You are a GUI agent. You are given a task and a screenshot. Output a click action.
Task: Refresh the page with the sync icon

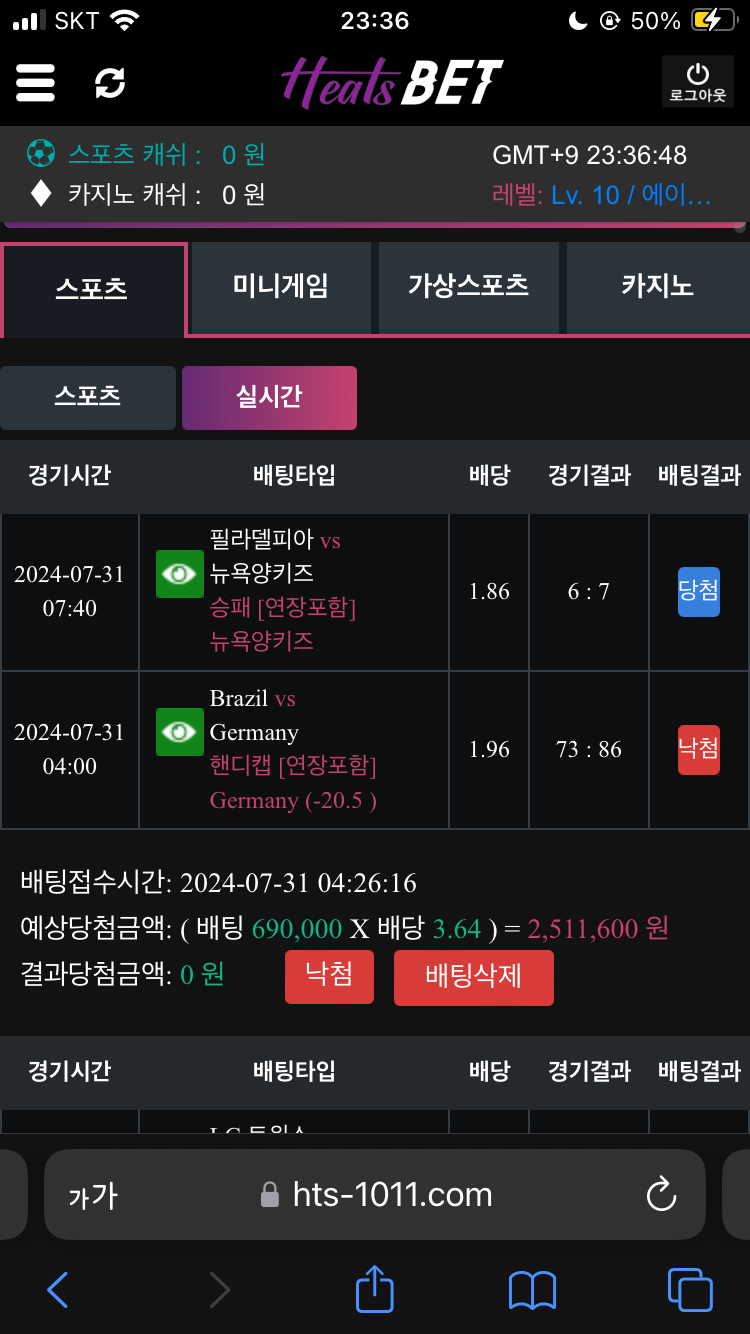(x=110, y=83)
